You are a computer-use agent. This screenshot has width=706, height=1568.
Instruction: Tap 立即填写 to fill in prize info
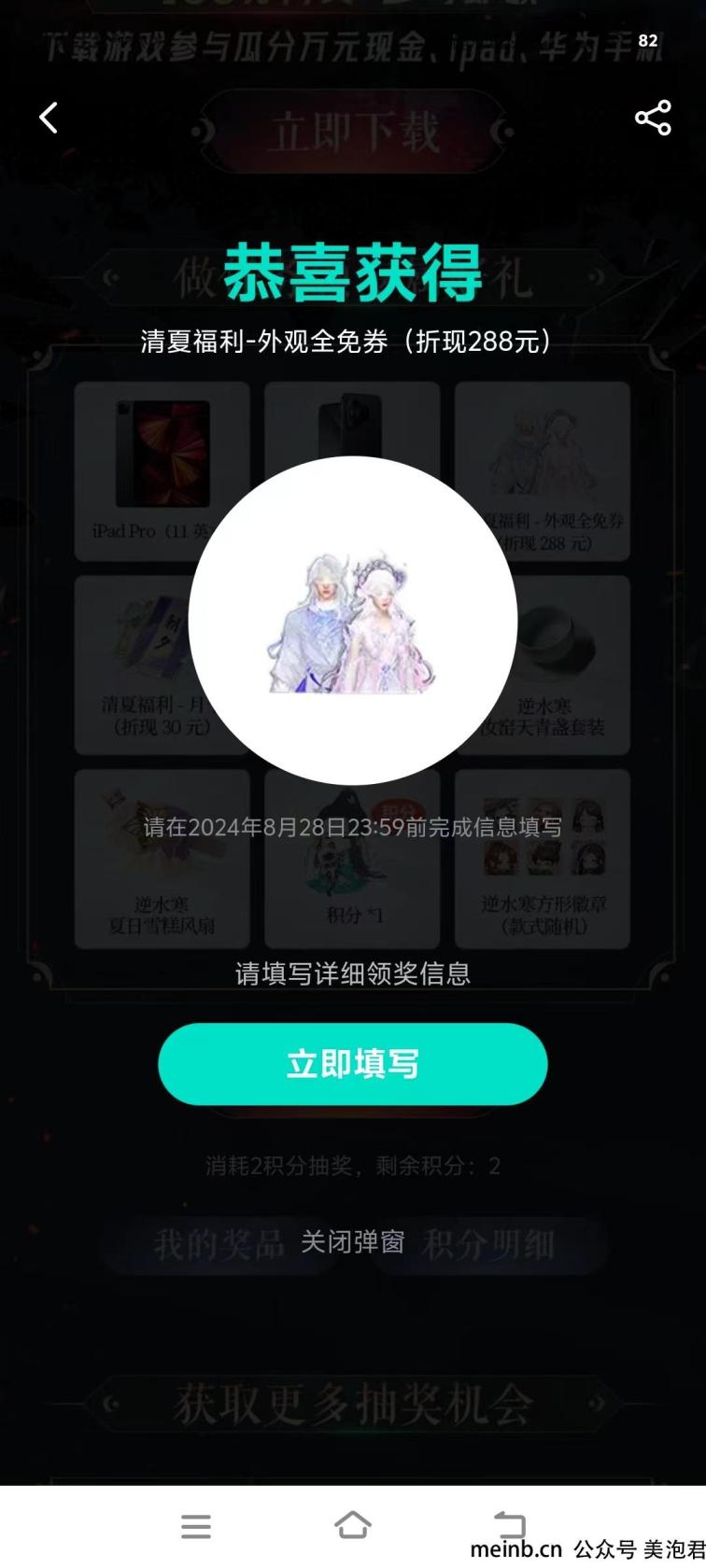tap(352, 1064)
